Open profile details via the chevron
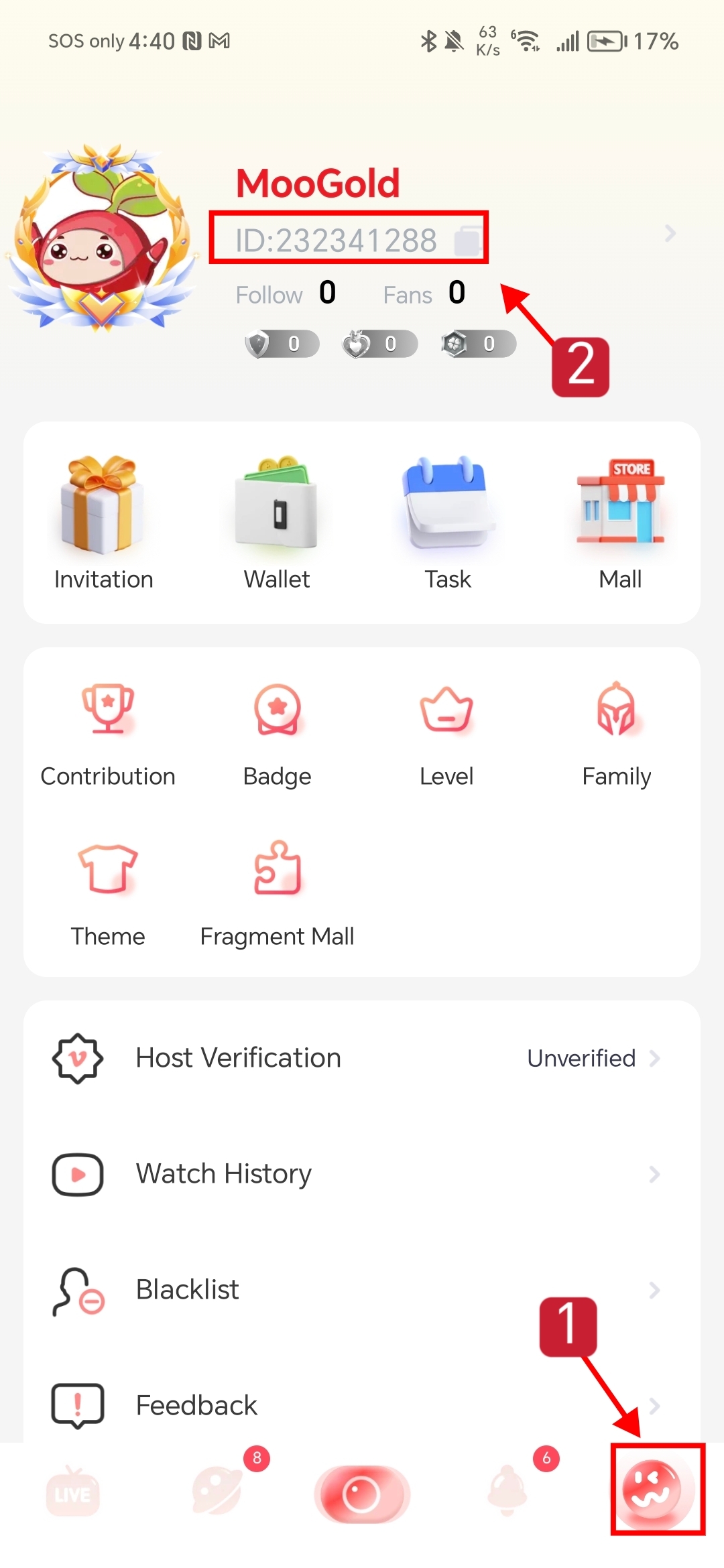 [669, 234]
